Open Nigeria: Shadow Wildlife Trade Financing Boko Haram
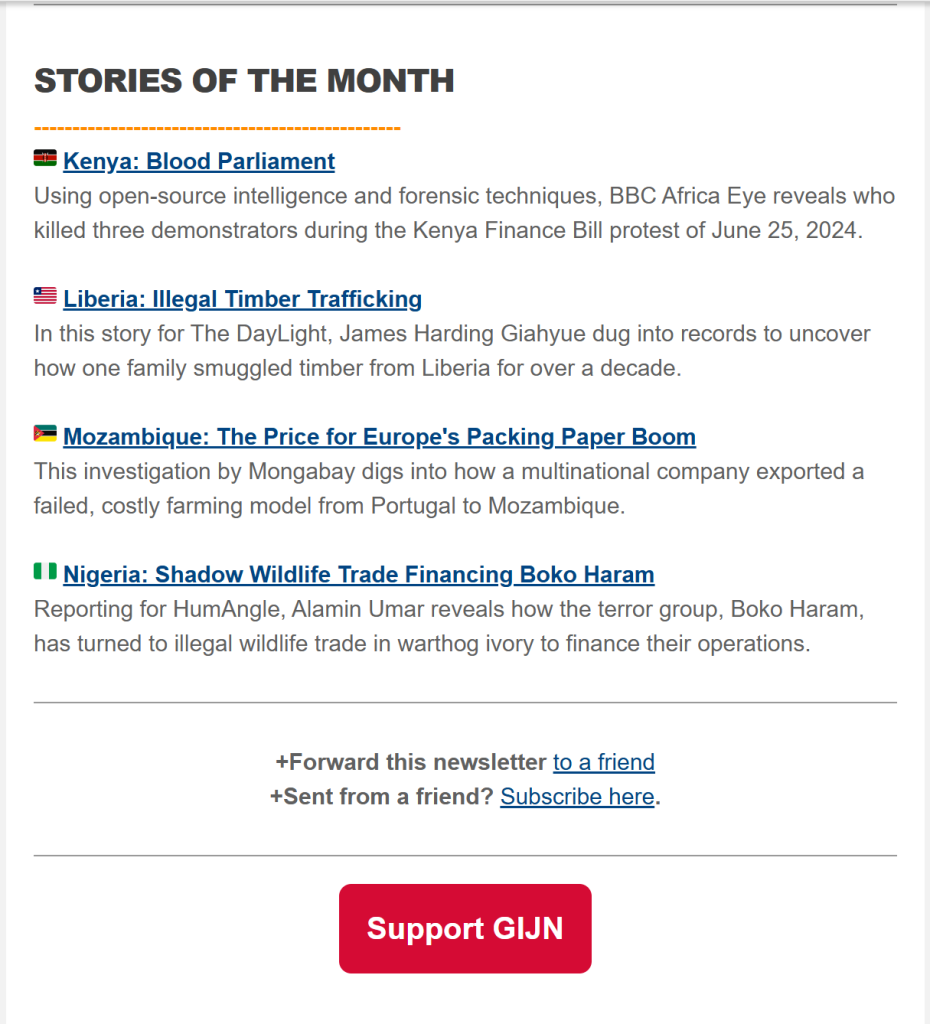930x1024 pixels. click(358, 575)
